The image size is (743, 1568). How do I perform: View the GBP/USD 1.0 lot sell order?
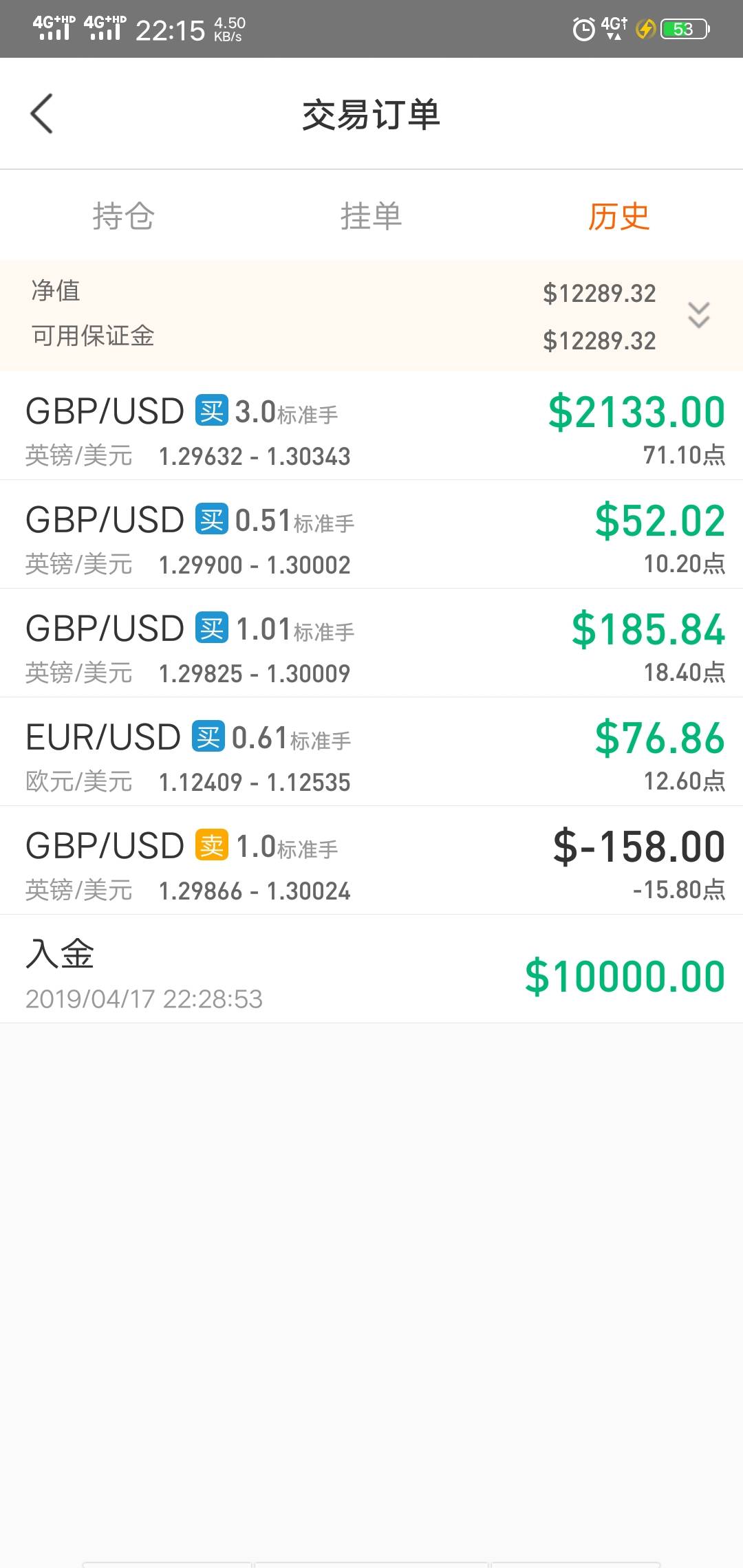coord(371,861)
